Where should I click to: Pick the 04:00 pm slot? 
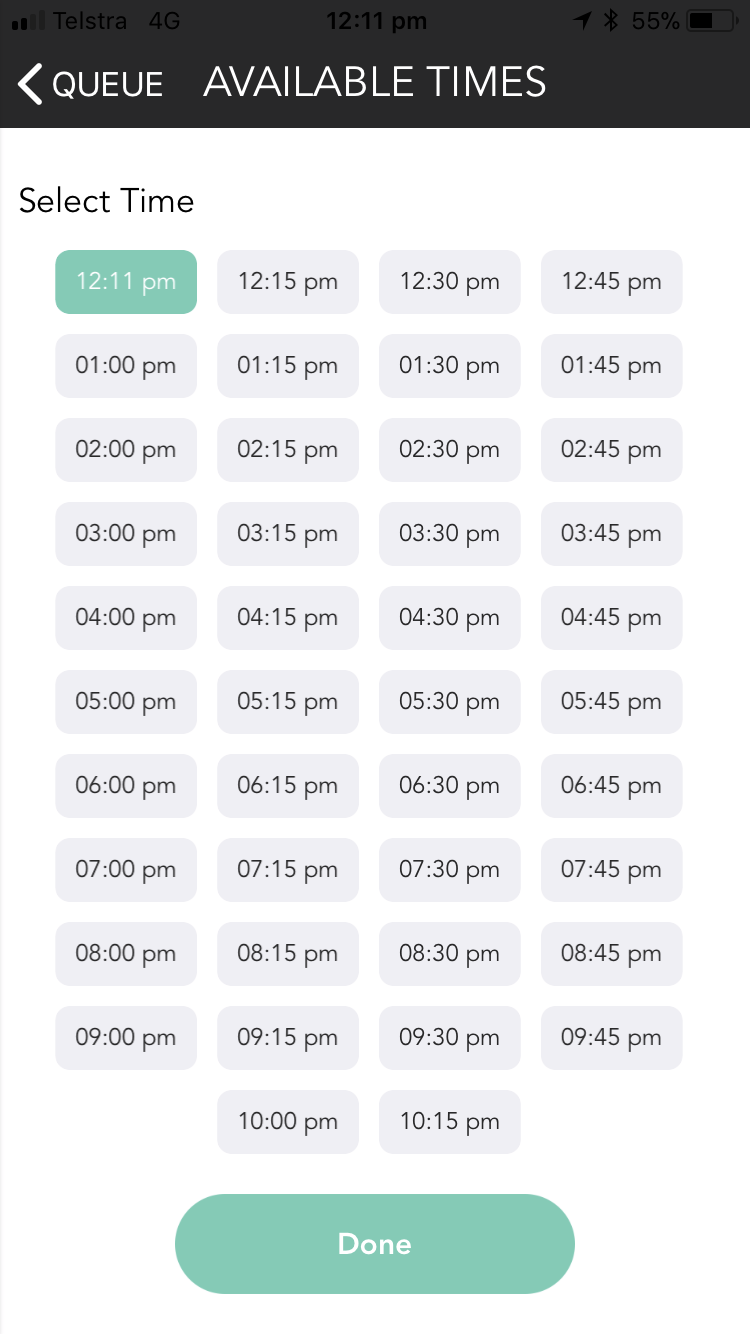(x=126, y=618)
